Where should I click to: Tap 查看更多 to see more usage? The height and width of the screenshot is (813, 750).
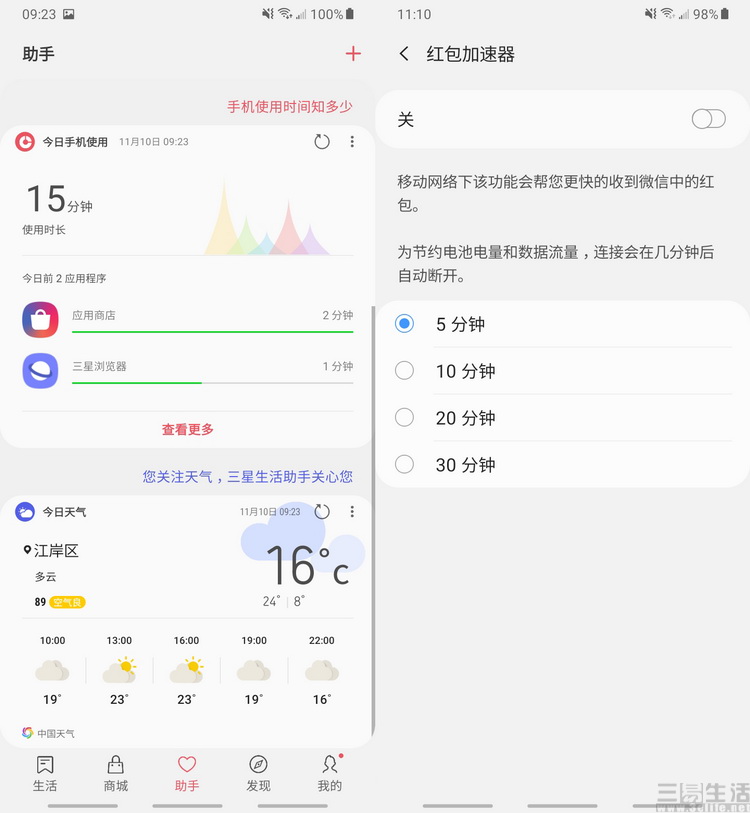coord(188,429)
